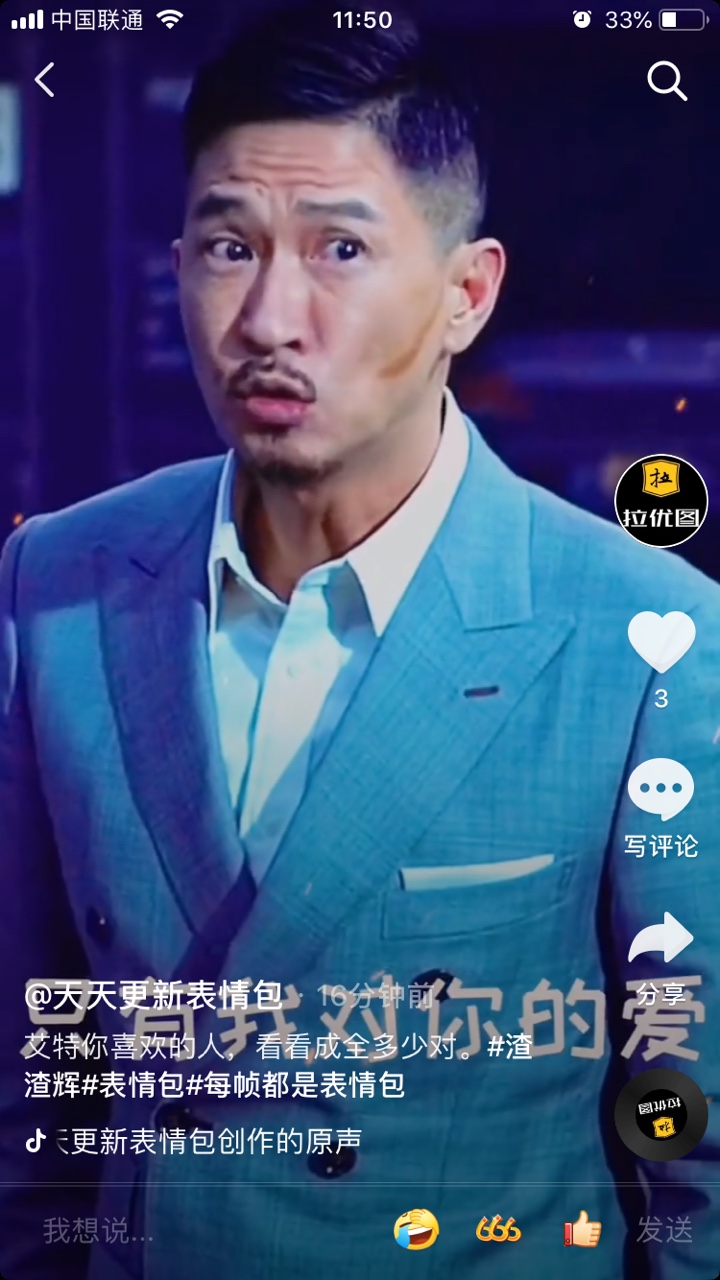720x1280 pixels.
Task: Send the thumbs-up emoji reaction
Action: (582, 1230)
